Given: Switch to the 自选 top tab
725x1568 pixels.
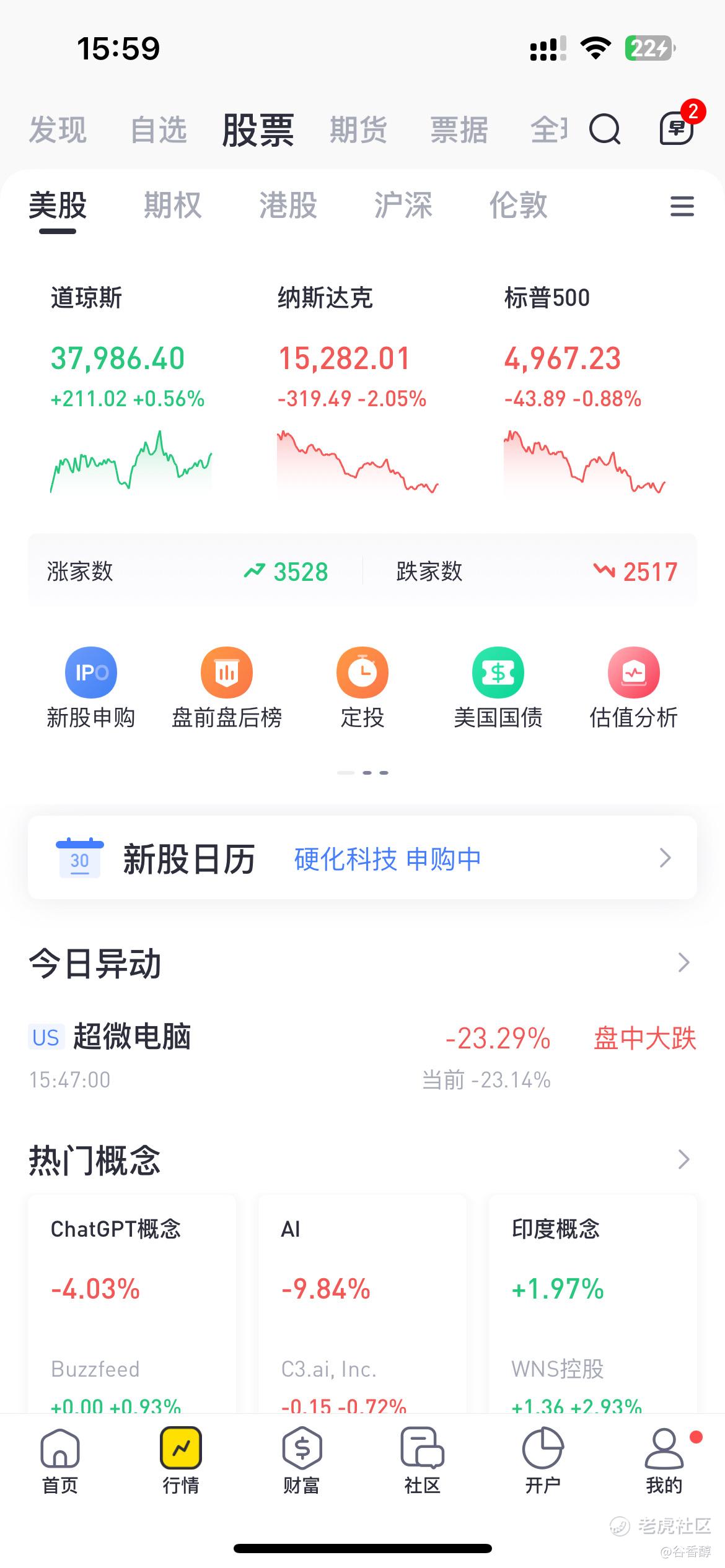Looking at the screenshot, I should click(159, 130).
